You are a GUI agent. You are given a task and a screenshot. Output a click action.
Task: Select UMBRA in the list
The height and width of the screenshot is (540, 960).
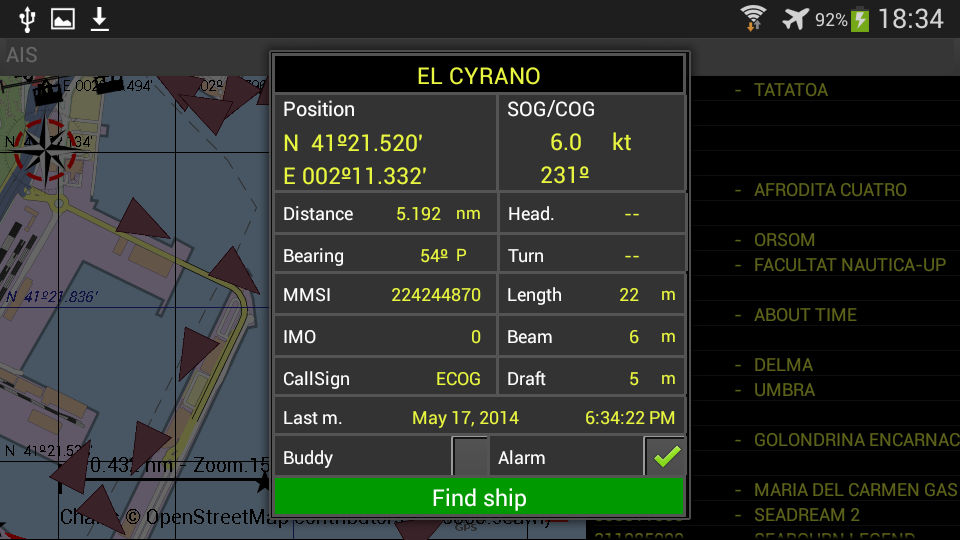(784, 390)
